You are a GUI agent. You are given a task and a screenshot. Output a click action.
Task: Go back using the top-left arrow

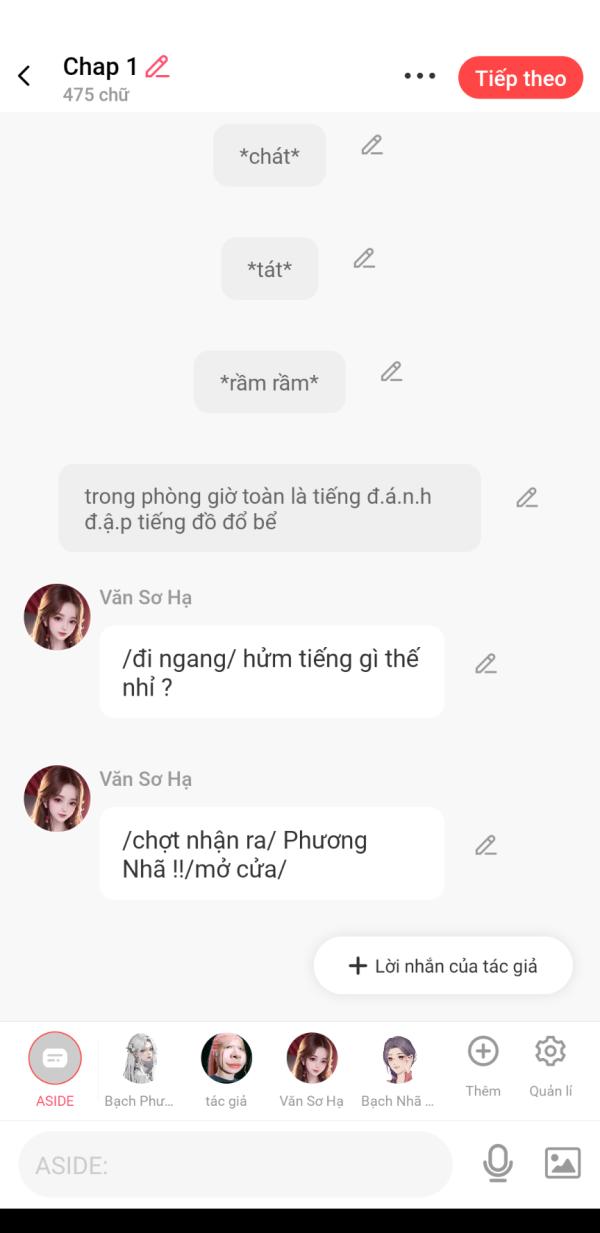[24, 76]
